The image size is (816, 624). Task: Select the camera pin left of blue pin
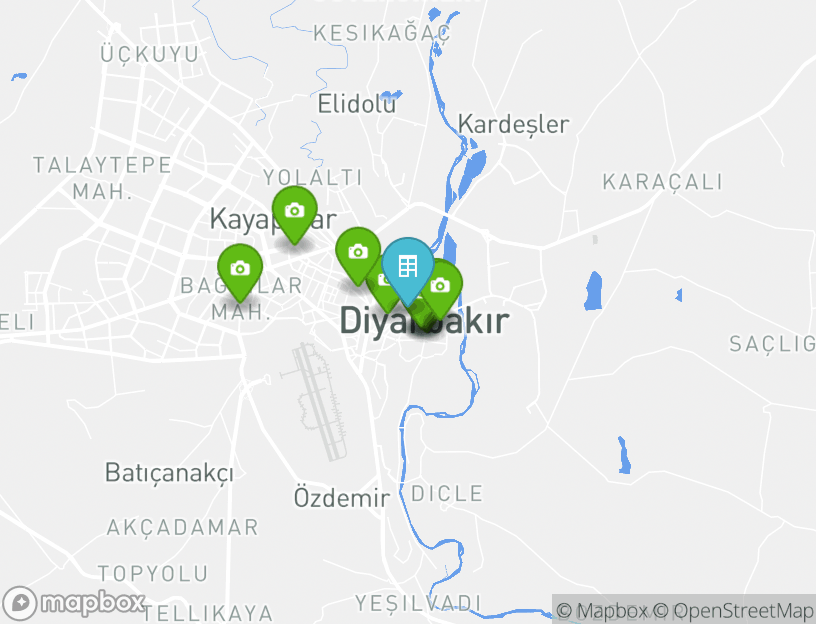[357, 251]
